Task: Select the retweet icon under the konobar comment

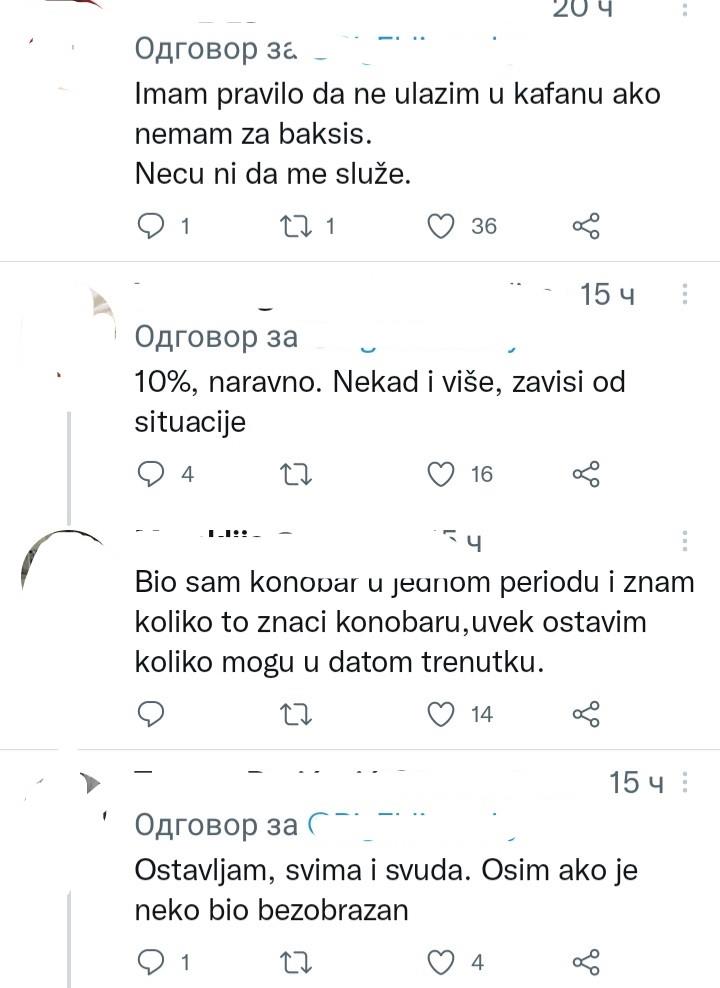Action: point(295,715)
